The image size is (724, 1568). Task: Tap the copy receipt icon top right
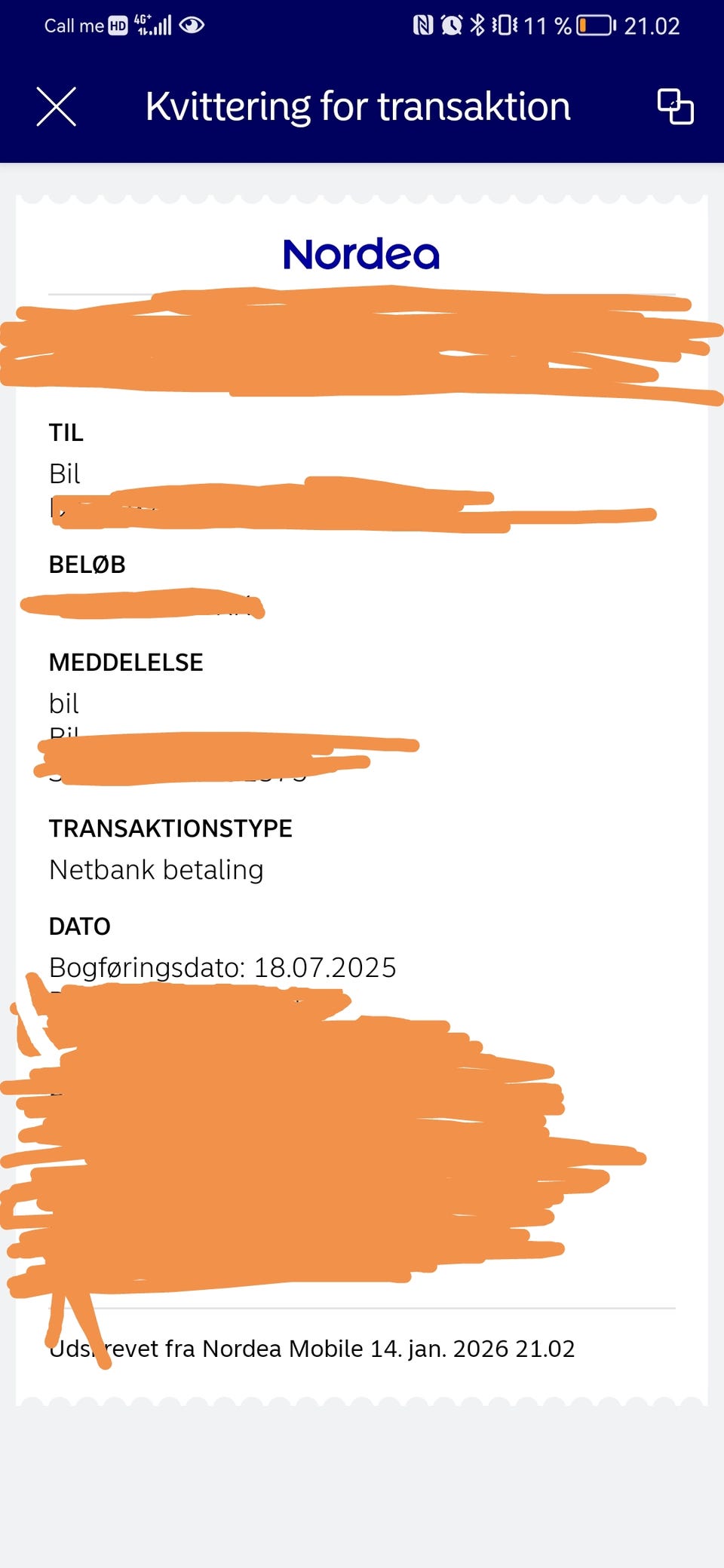675,106
